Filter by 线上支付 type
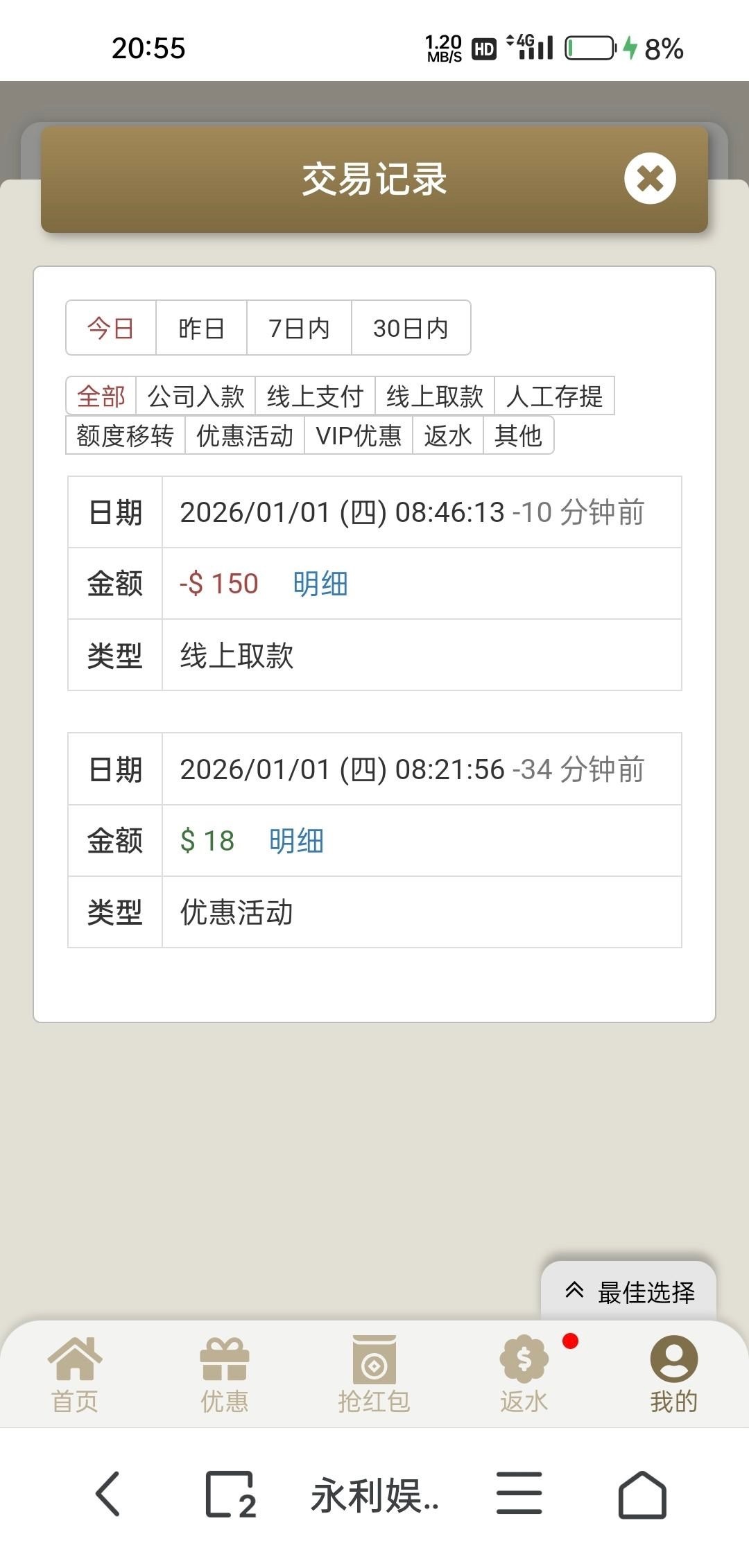This screenshot has height=1568, width=749. click(x=315, y=397)
